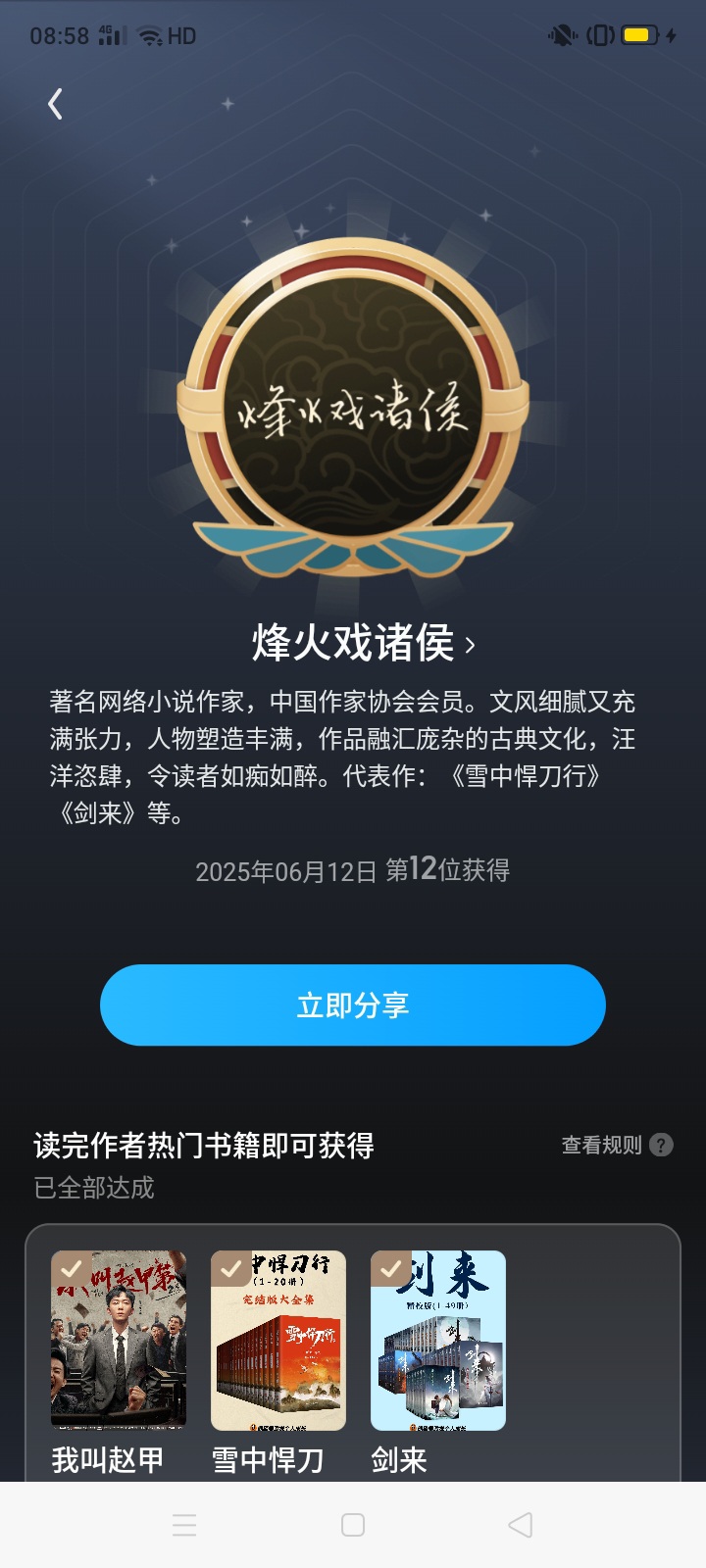Open author page 烽火戏诸侯
The image size is (706, 1568).
364,643
